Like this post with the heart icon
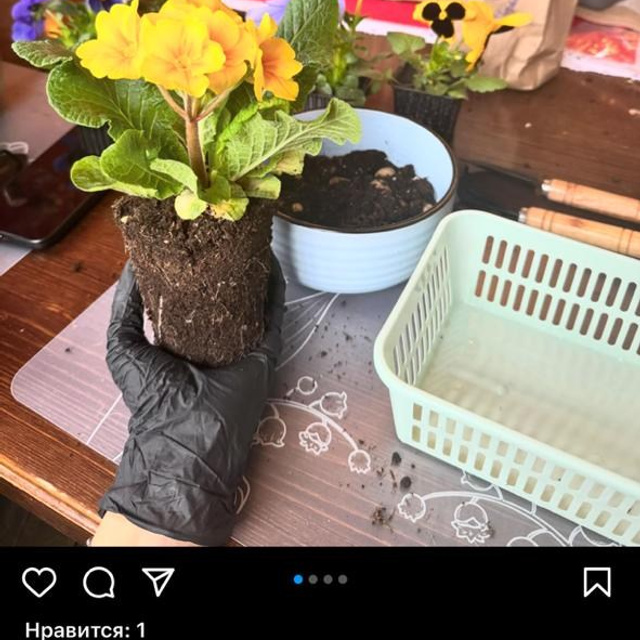 39,581
